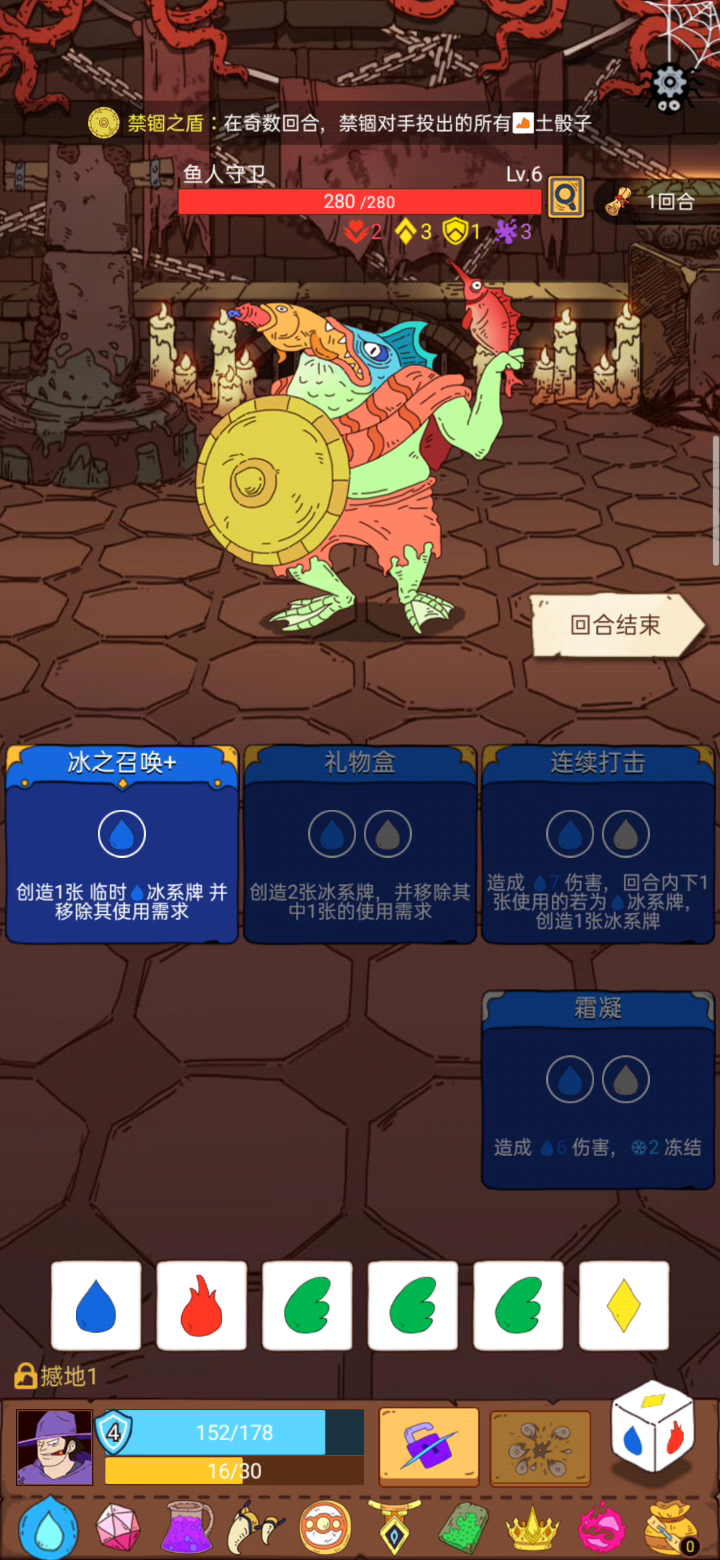The width and height of the screenshot is (720, 1560).
Task: Select the 霜凝 card
Action: pos(598,1090)
